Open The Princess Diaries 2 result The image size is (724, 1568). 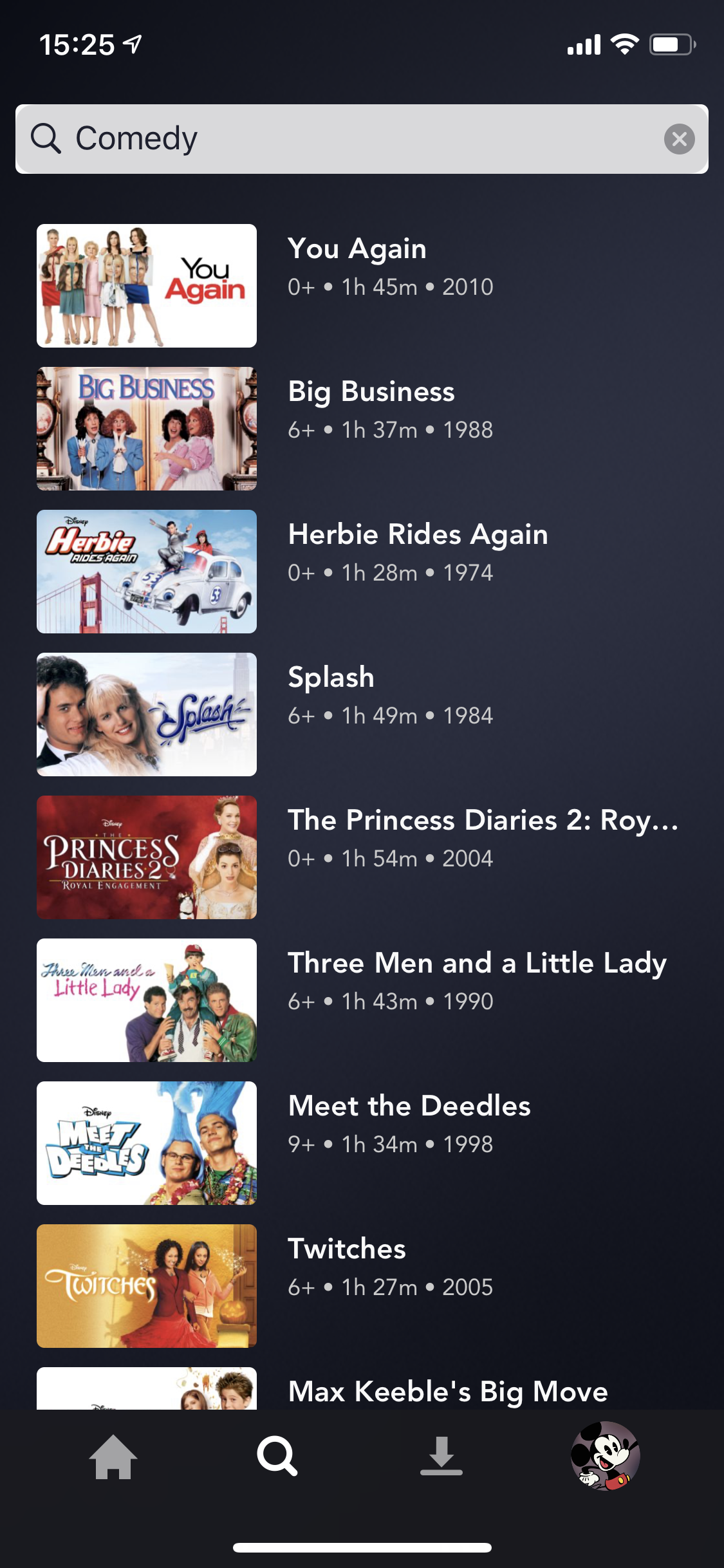coord(362,857)
